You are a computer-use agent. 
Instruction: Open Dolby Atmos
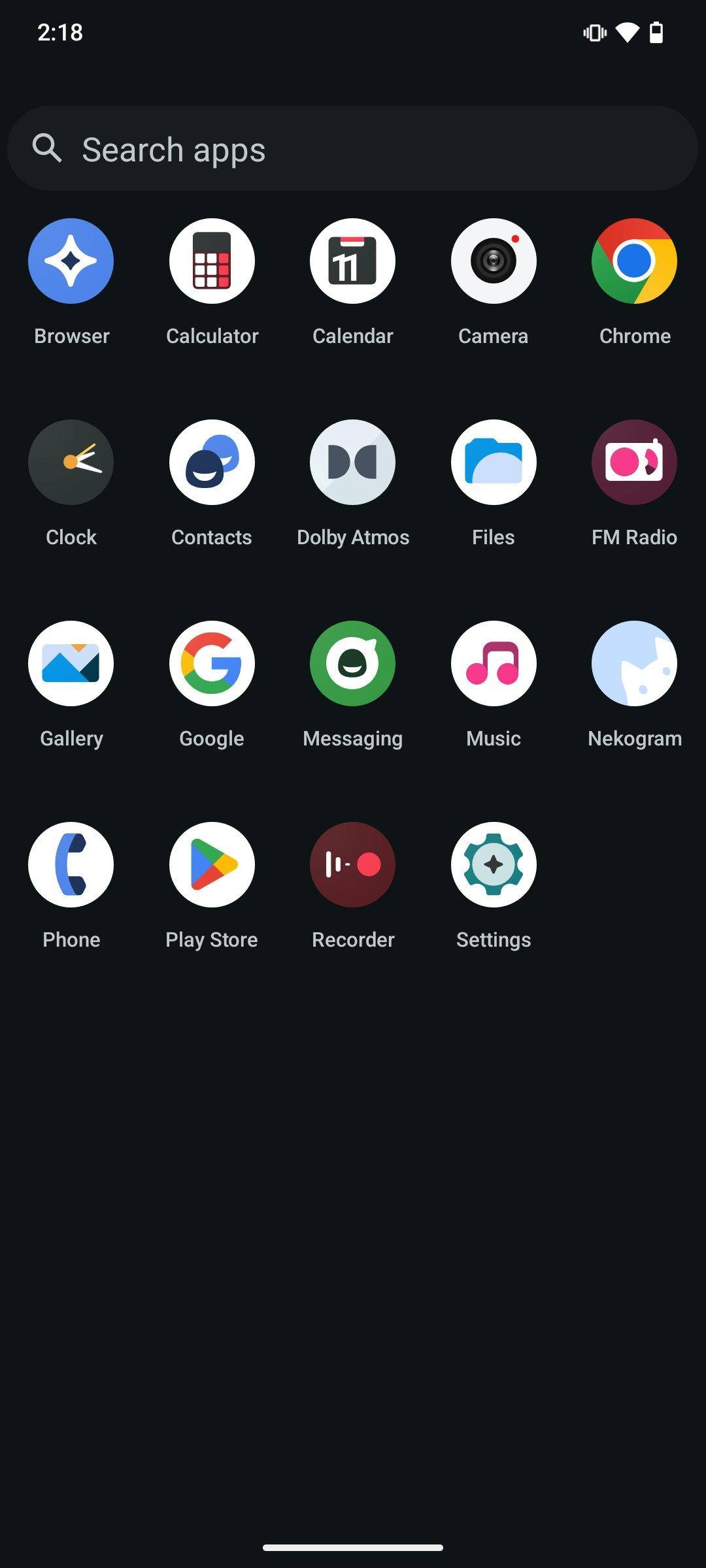353,463
